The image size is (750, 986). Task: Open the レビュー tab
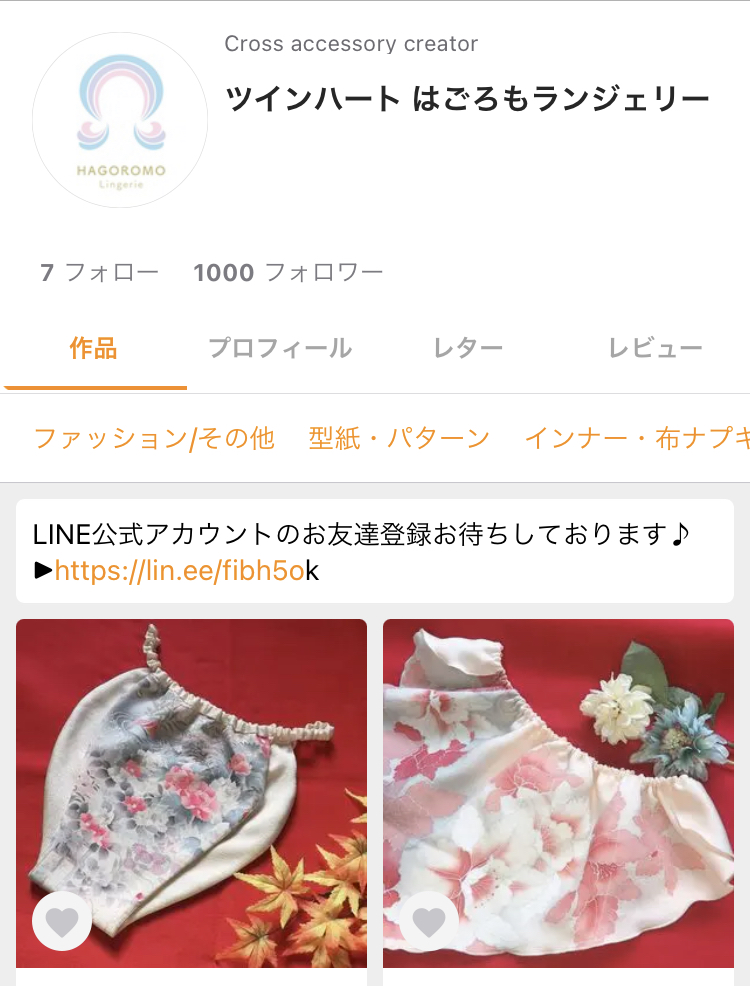click(x=655, y=348)
